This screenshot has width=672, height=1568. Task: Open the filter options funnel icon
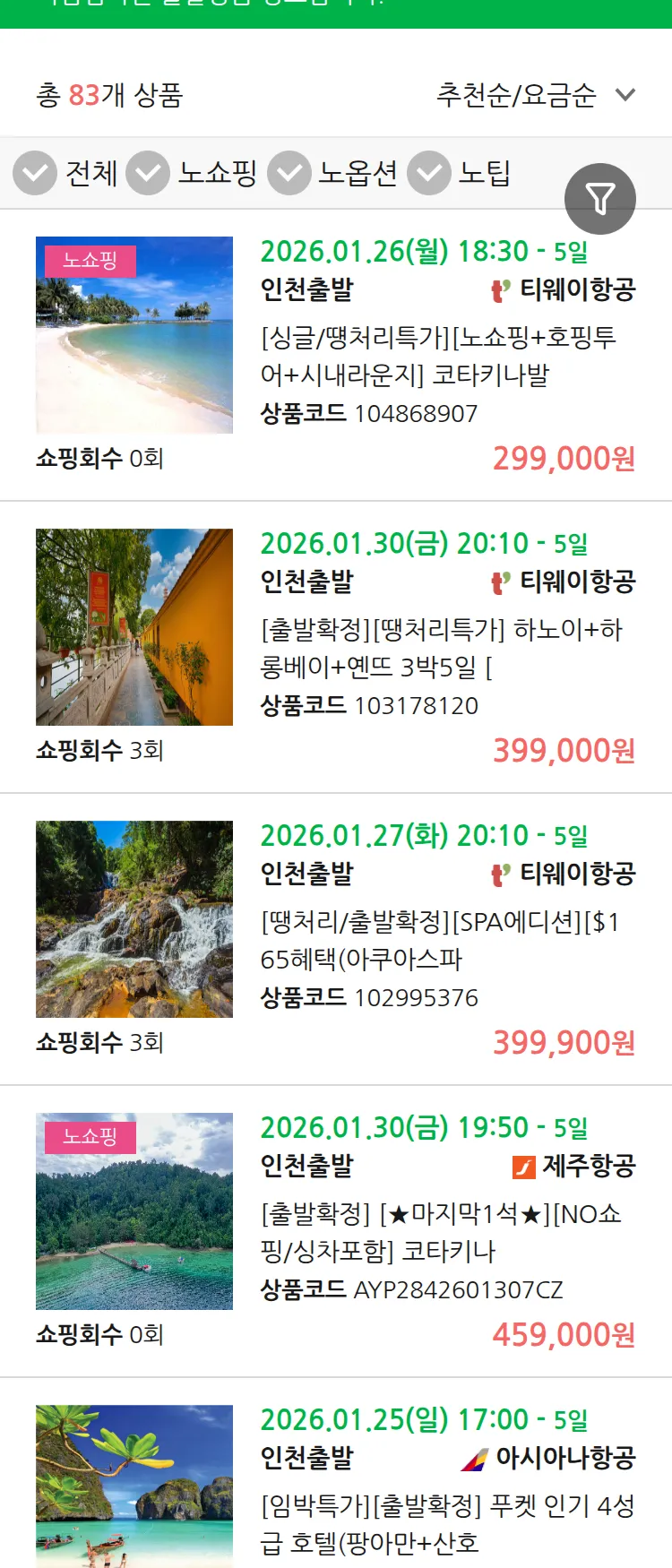pyautogui.click(x=600, y=198)
